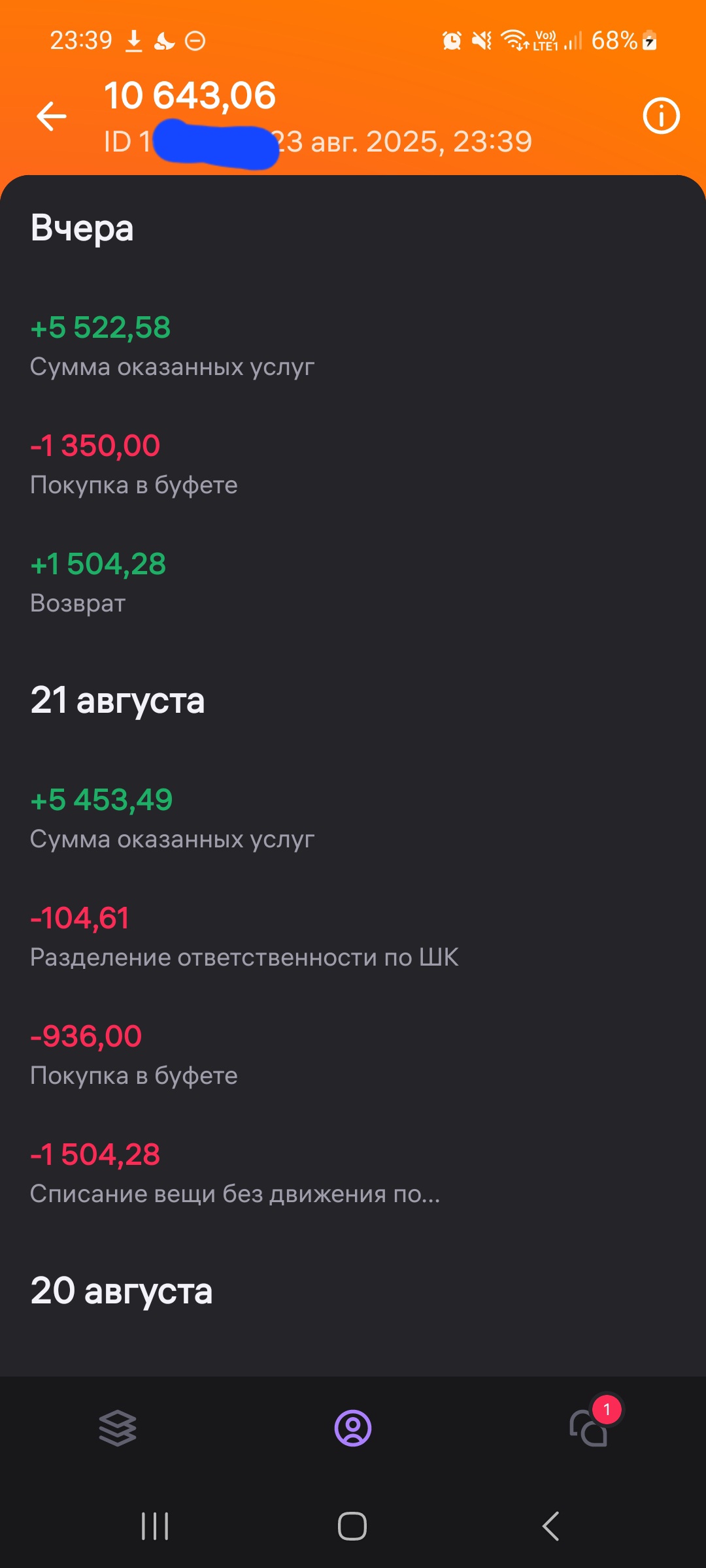This screenshot has width=706, height=1568.
Task: Show details for Списание вещи без движения
Action: (x=235, y=1173)
